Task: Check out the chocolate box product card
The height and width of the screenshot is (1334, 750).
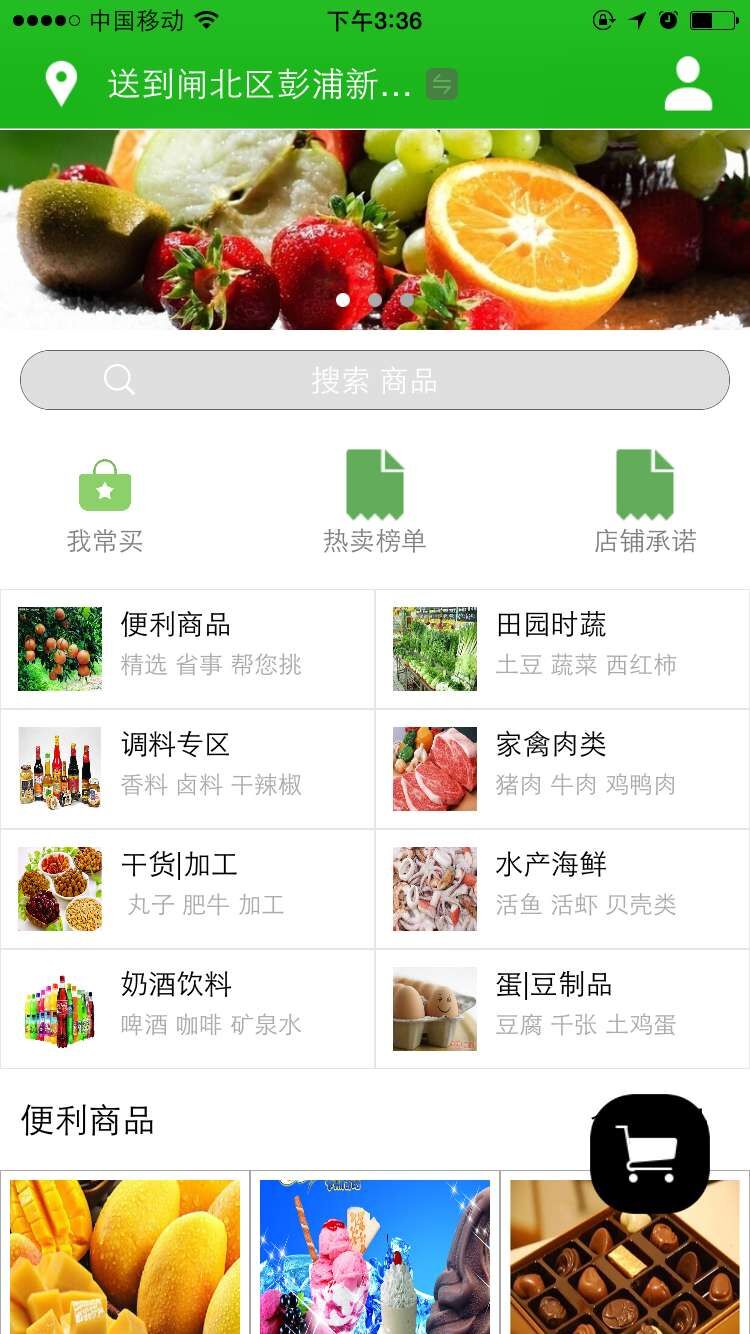Action: (x=625, y=1270)
